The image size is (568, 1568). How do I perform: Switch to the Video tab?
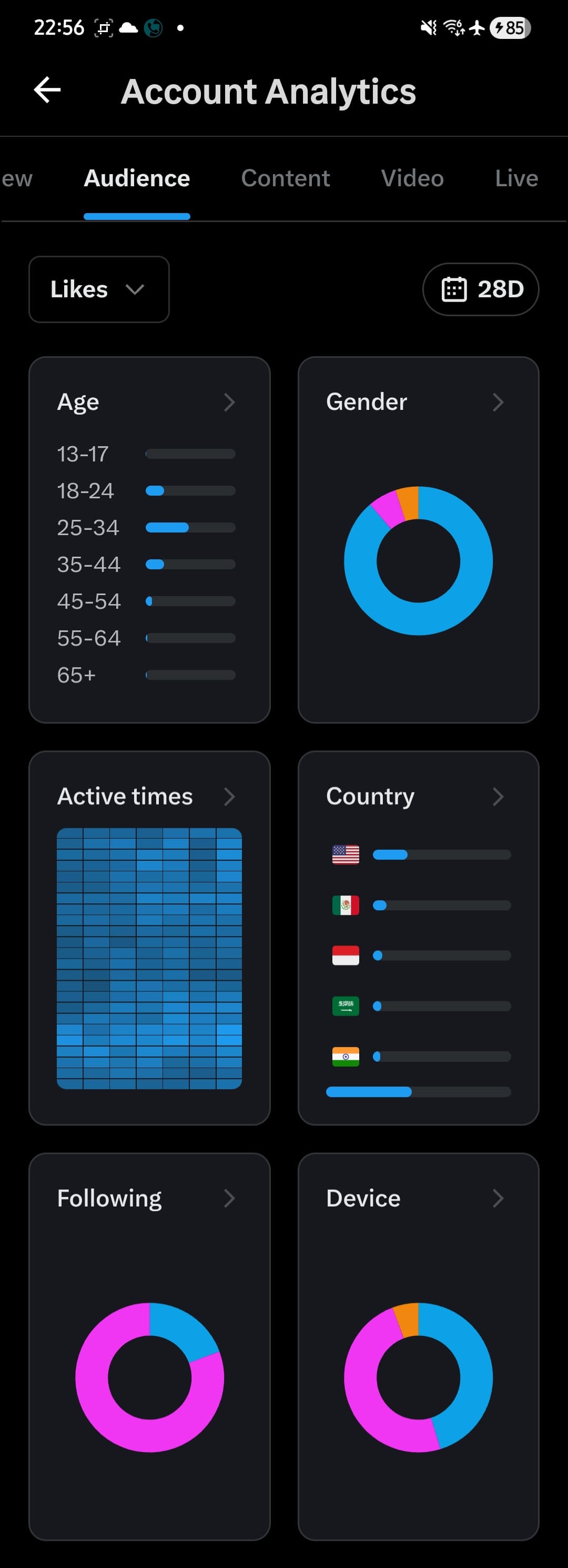point(412,178)
